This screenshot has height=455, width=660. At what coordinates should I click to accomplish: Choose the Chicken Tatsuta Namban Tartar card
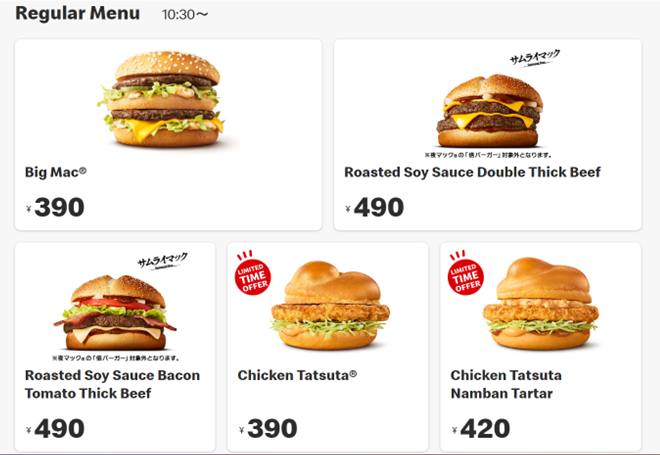[x=540, y=346]
